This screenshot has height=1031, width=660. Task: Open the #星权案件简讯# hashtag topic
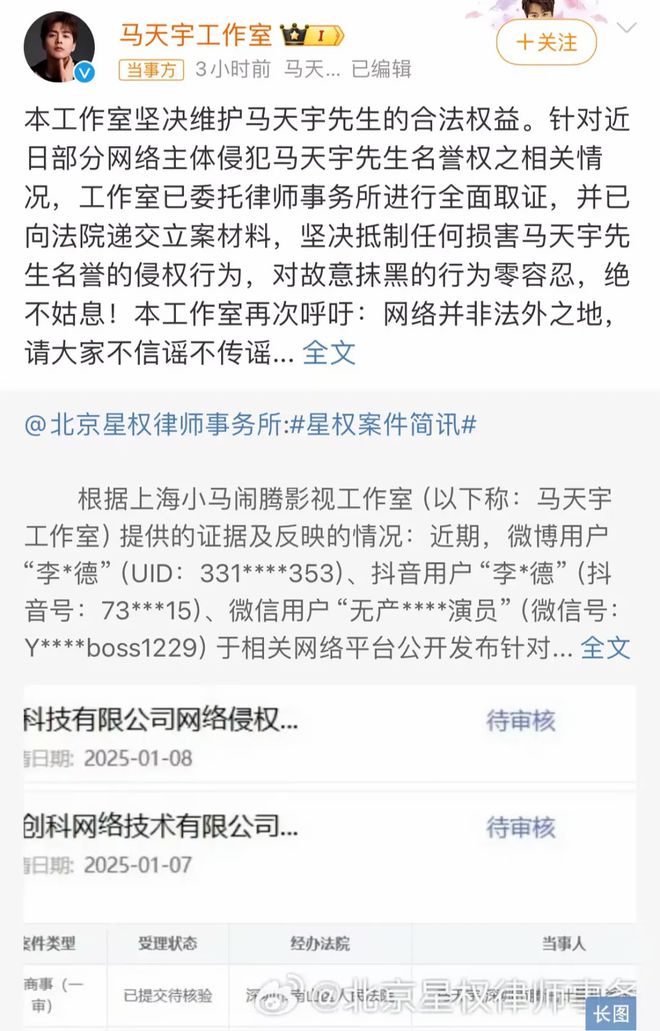(382, 425)
